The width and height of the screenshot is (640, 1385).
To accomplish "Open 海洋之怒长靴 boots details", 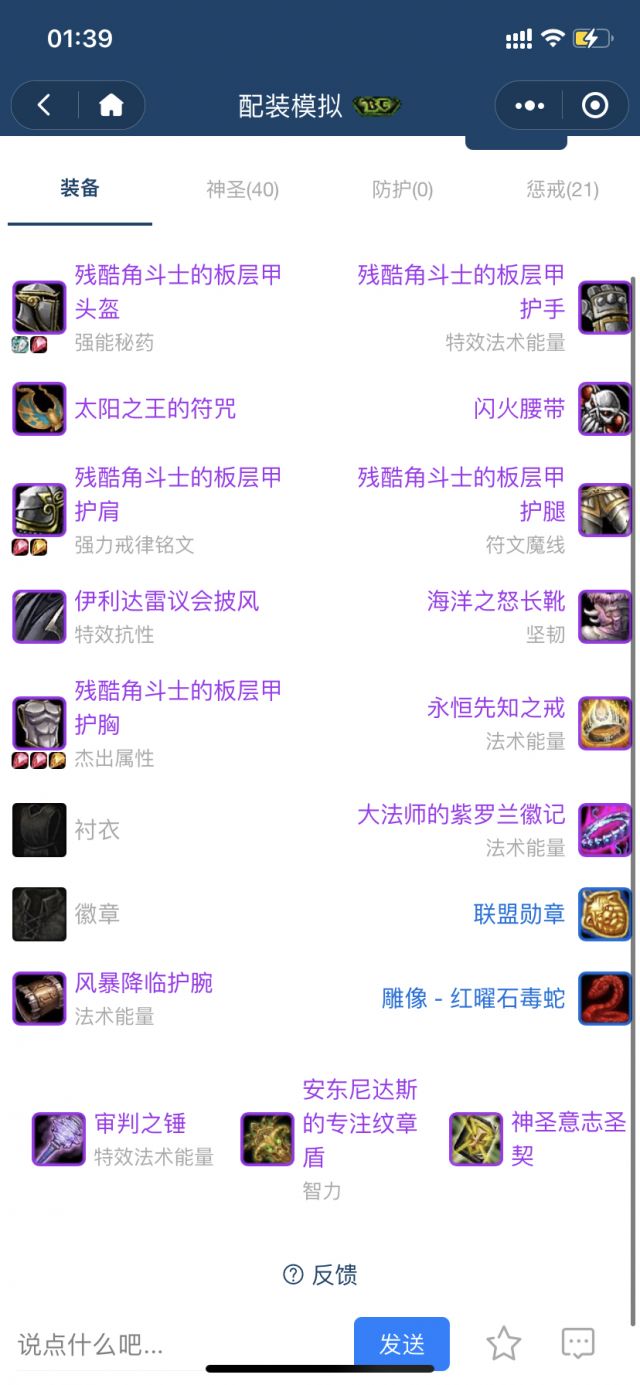I will (x=496, y=601).
